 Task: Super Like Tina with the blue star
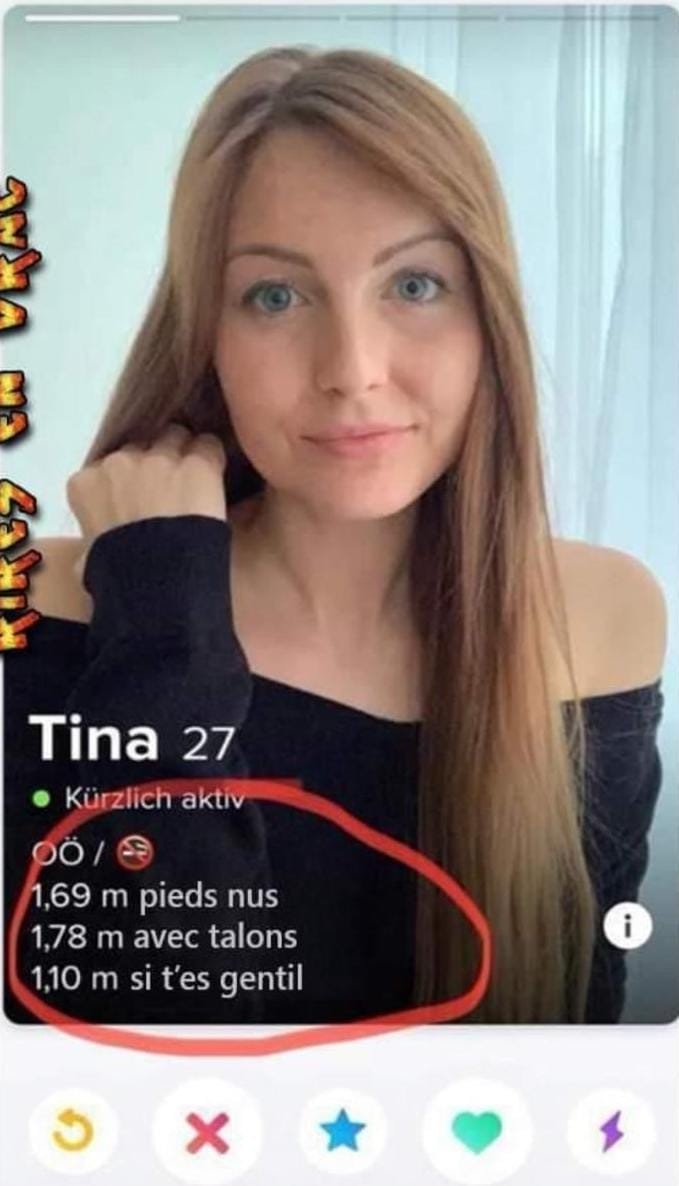(x=343, y=1131)
